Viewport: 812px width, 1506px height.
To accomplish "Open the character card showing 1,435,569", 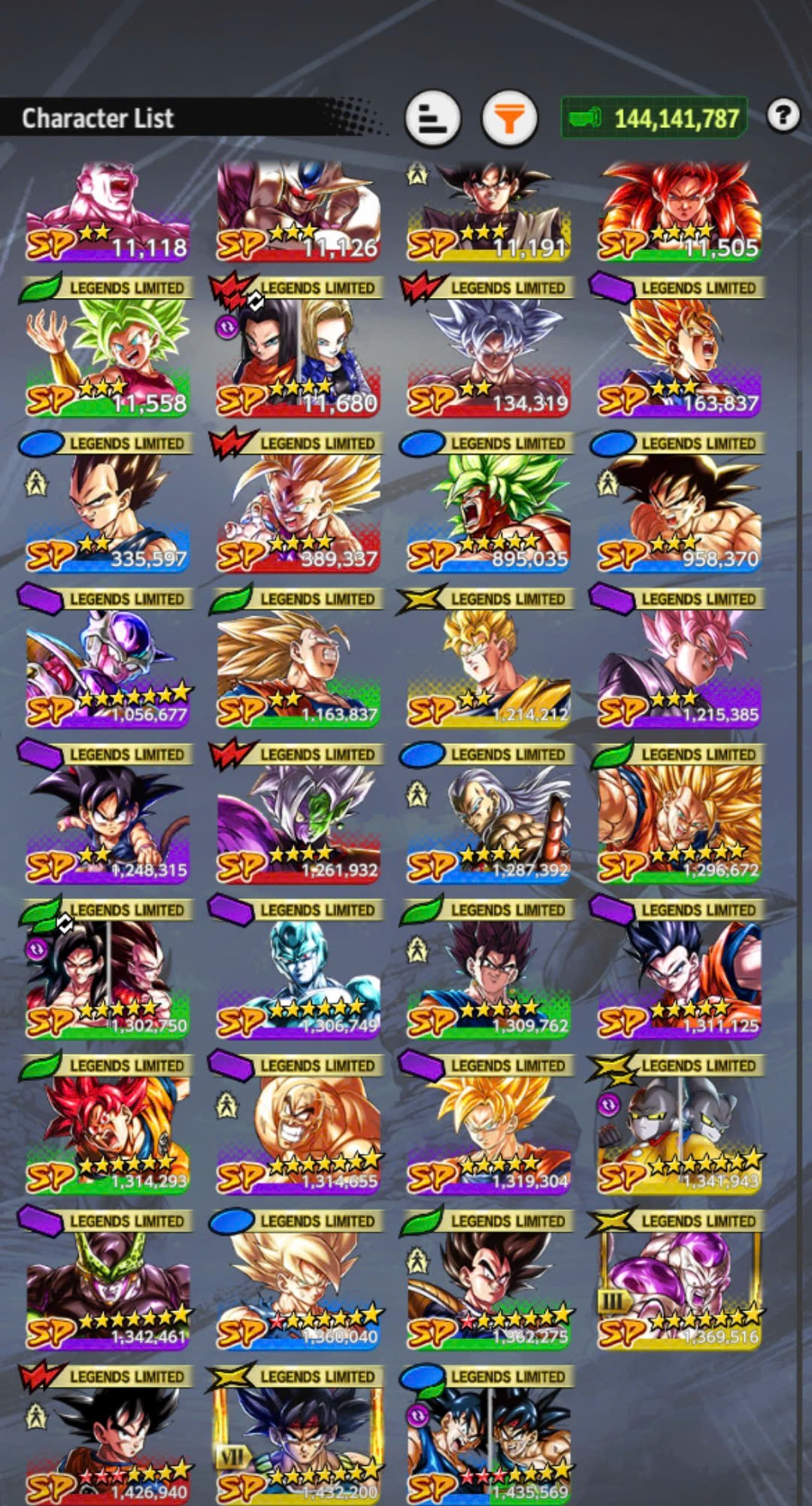I will tap(489, 1444).
